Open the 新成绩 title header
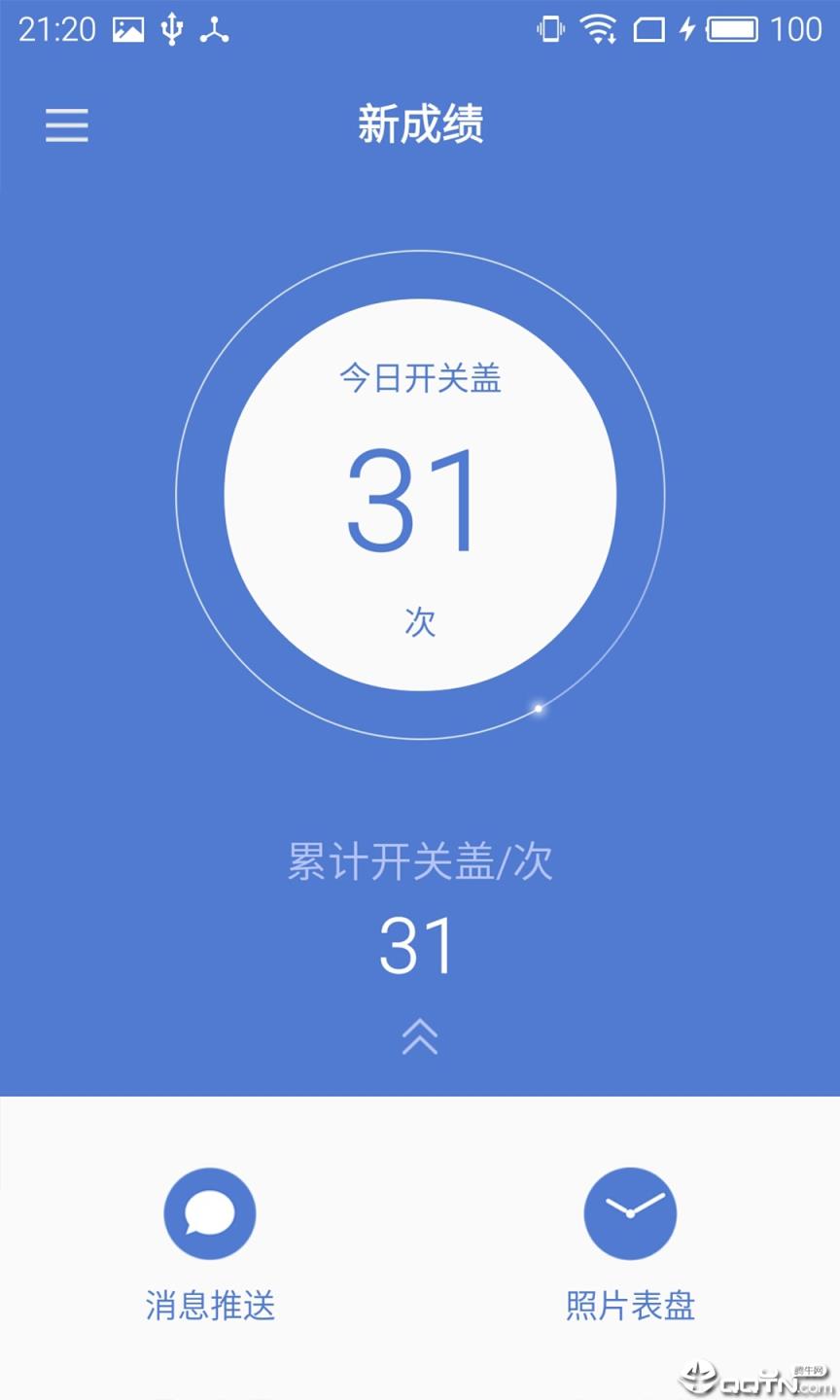The height and width of the screenshot is (1400, 840). [419, 126]
